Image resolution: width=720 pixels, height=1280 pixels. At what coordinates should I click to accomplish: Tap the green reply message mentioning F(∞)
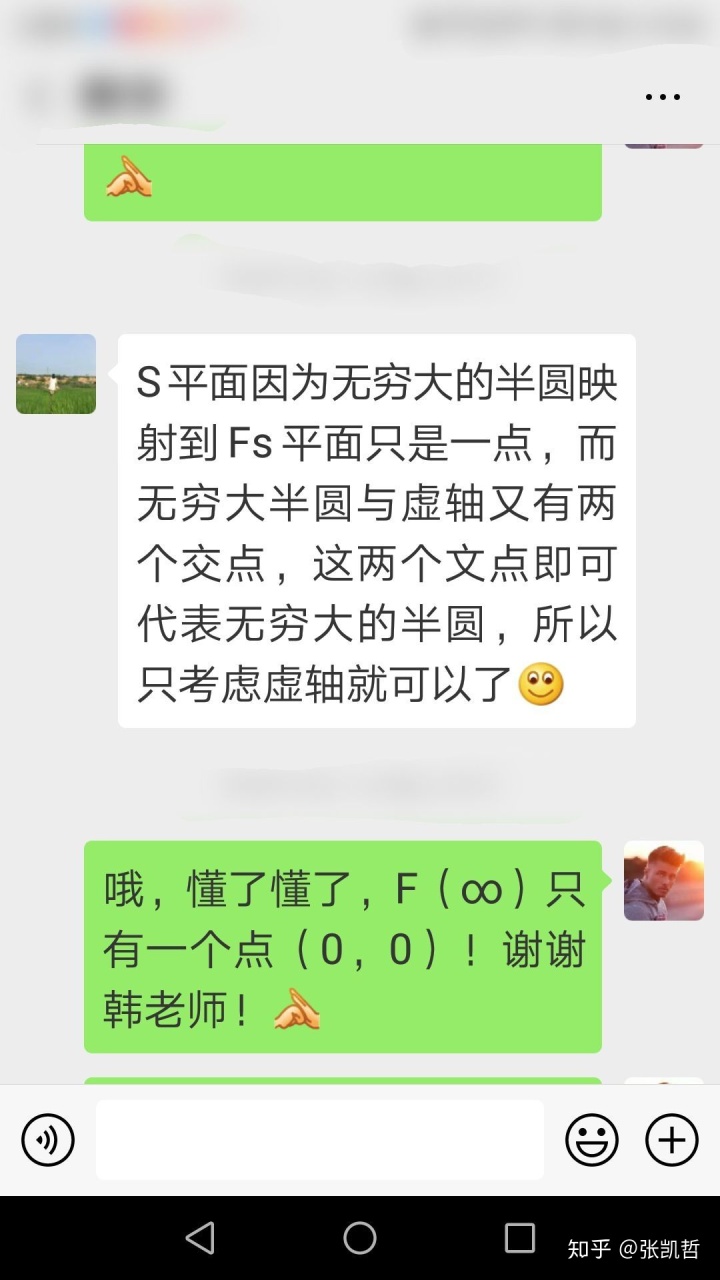click(x=345, y=945)
